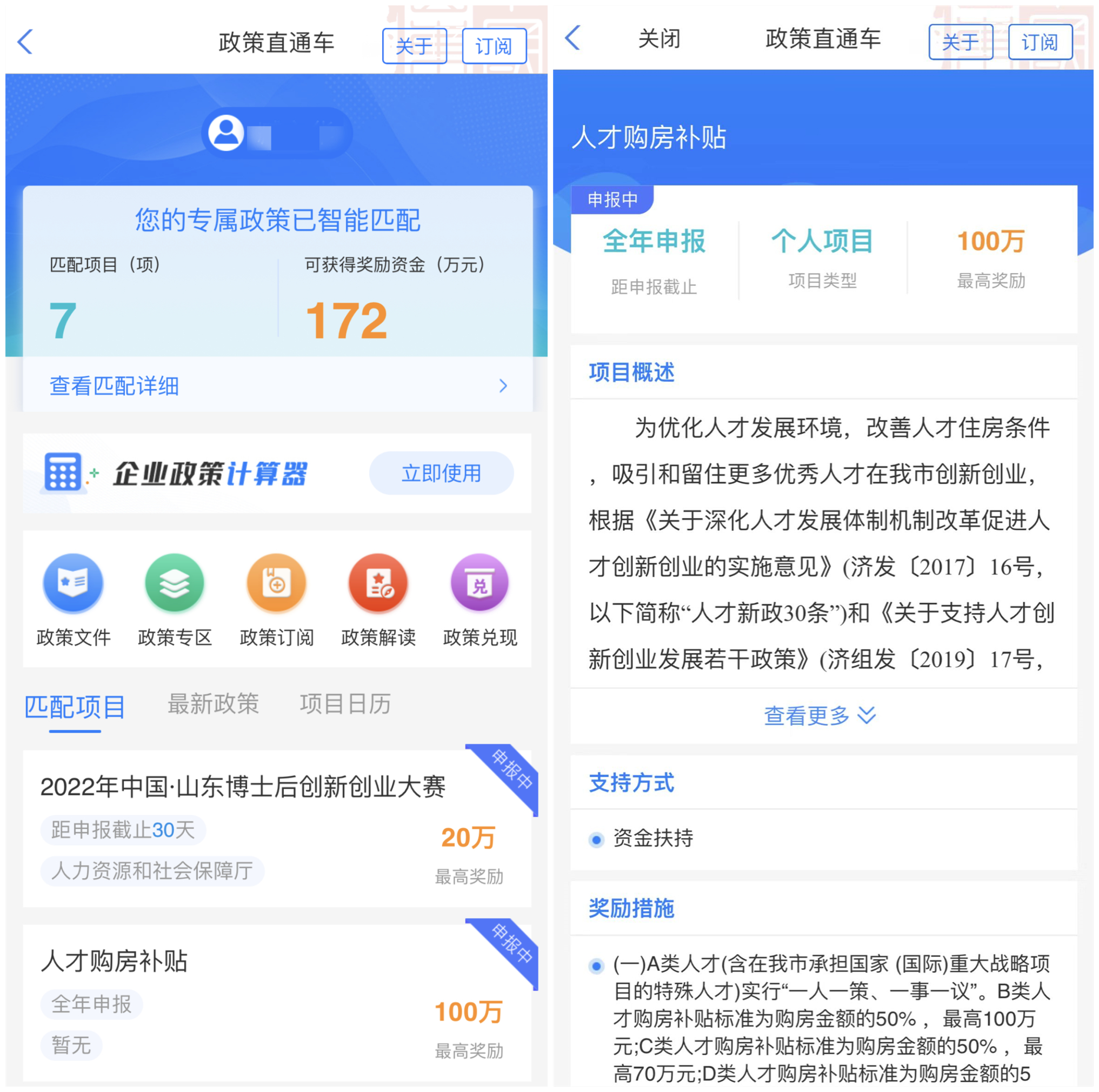Open 政策兑现
1099x1092 pixels.
(479, 598)
